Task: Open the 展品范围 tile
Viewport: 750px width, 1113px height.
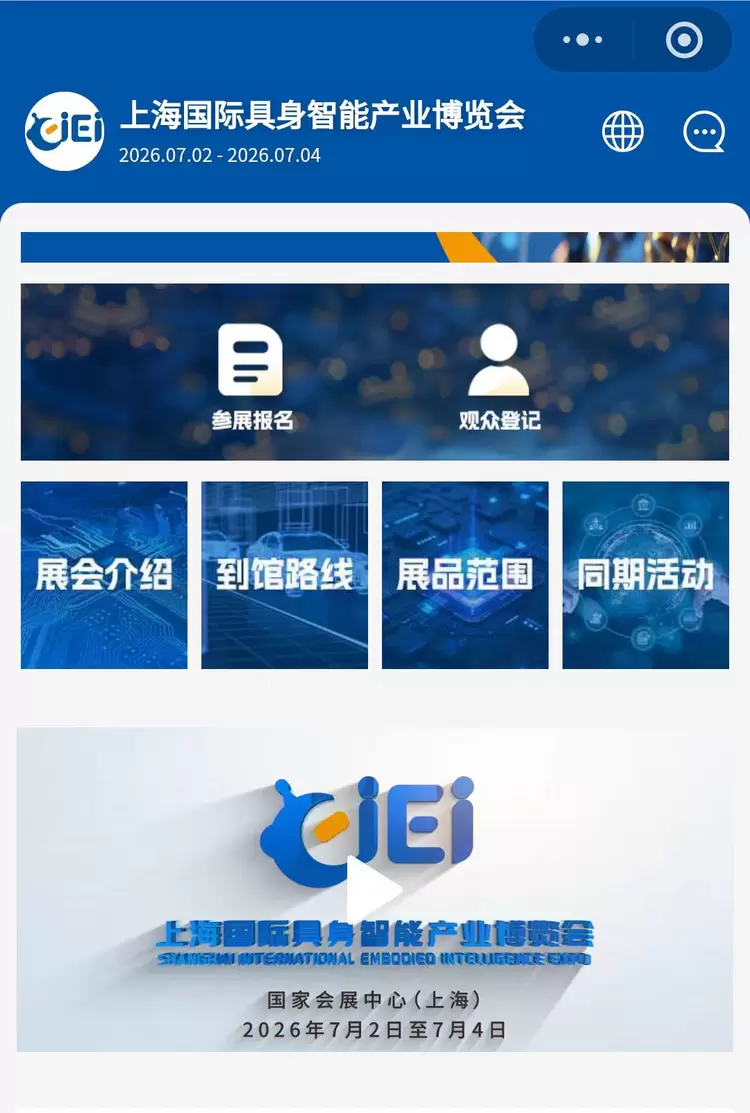Action: [x=465, y=575]
